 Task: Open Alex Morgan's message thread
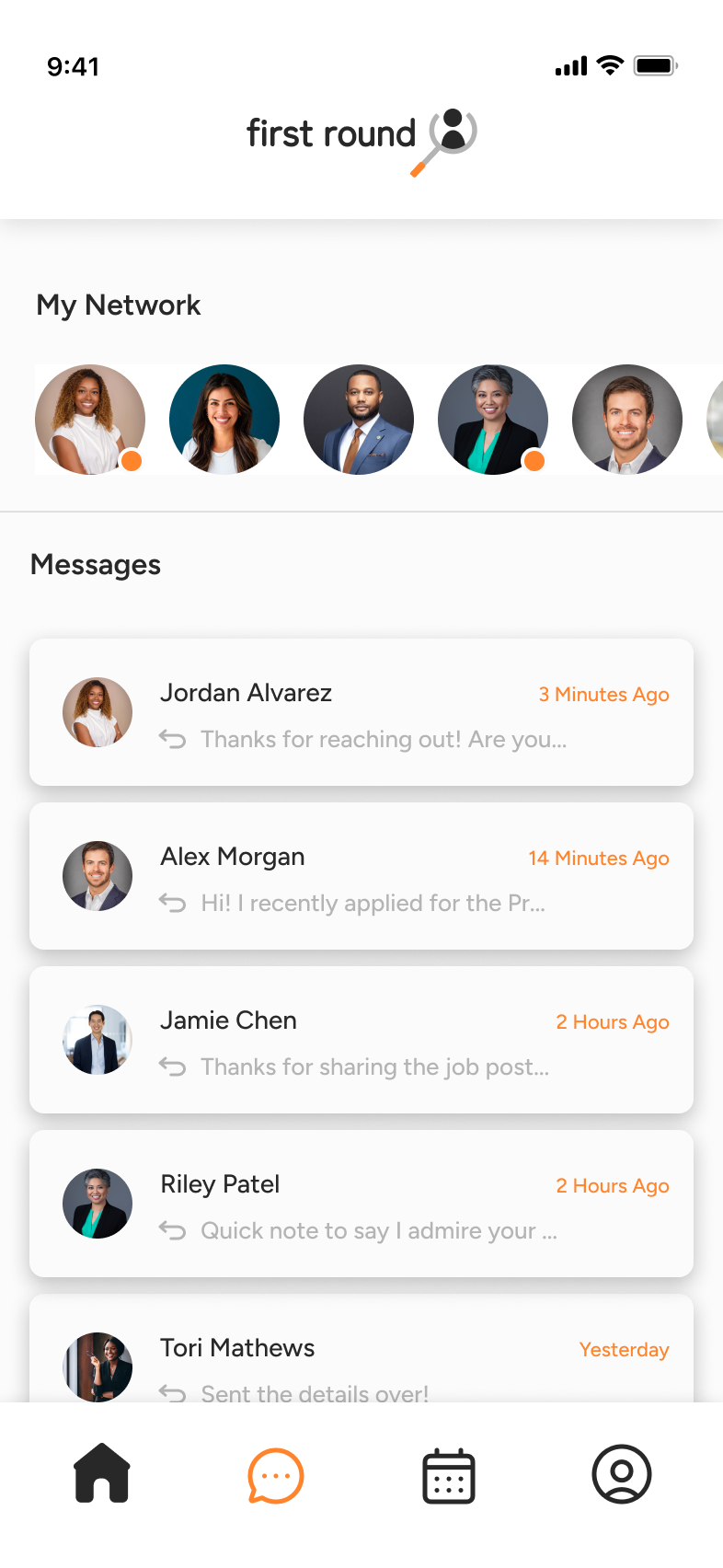pyautogui.click(x=361, y=876)
